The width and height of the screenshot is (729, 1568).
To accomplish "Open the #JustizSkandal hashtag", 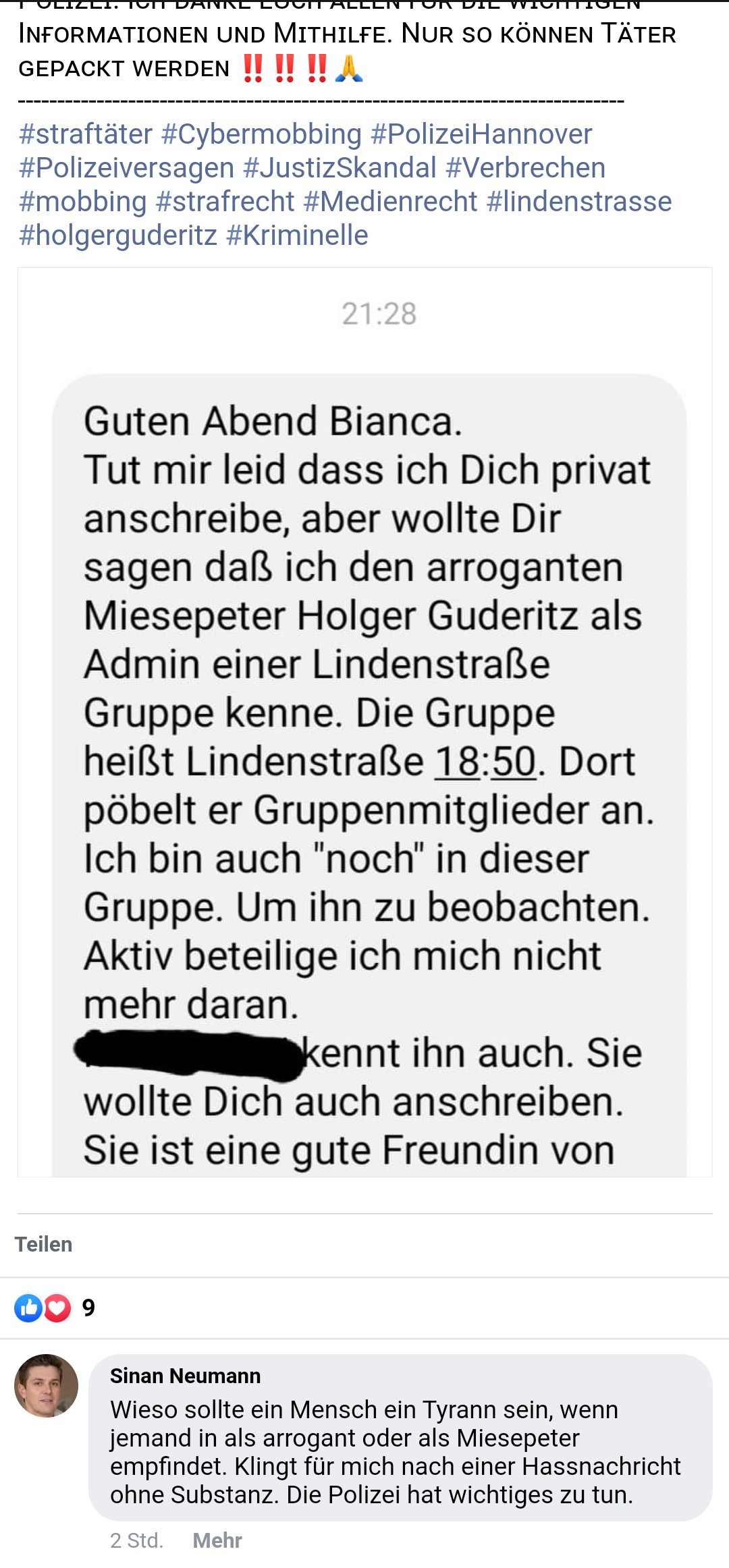I will point(340,168).
